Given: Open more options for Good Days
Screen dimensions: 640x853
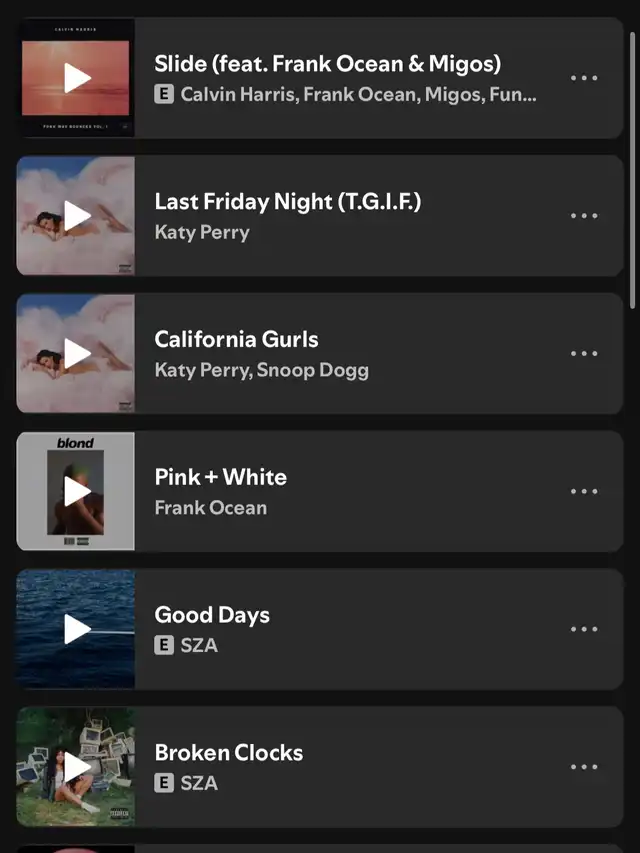Looking at the screenshot, I should pos(584,630).
